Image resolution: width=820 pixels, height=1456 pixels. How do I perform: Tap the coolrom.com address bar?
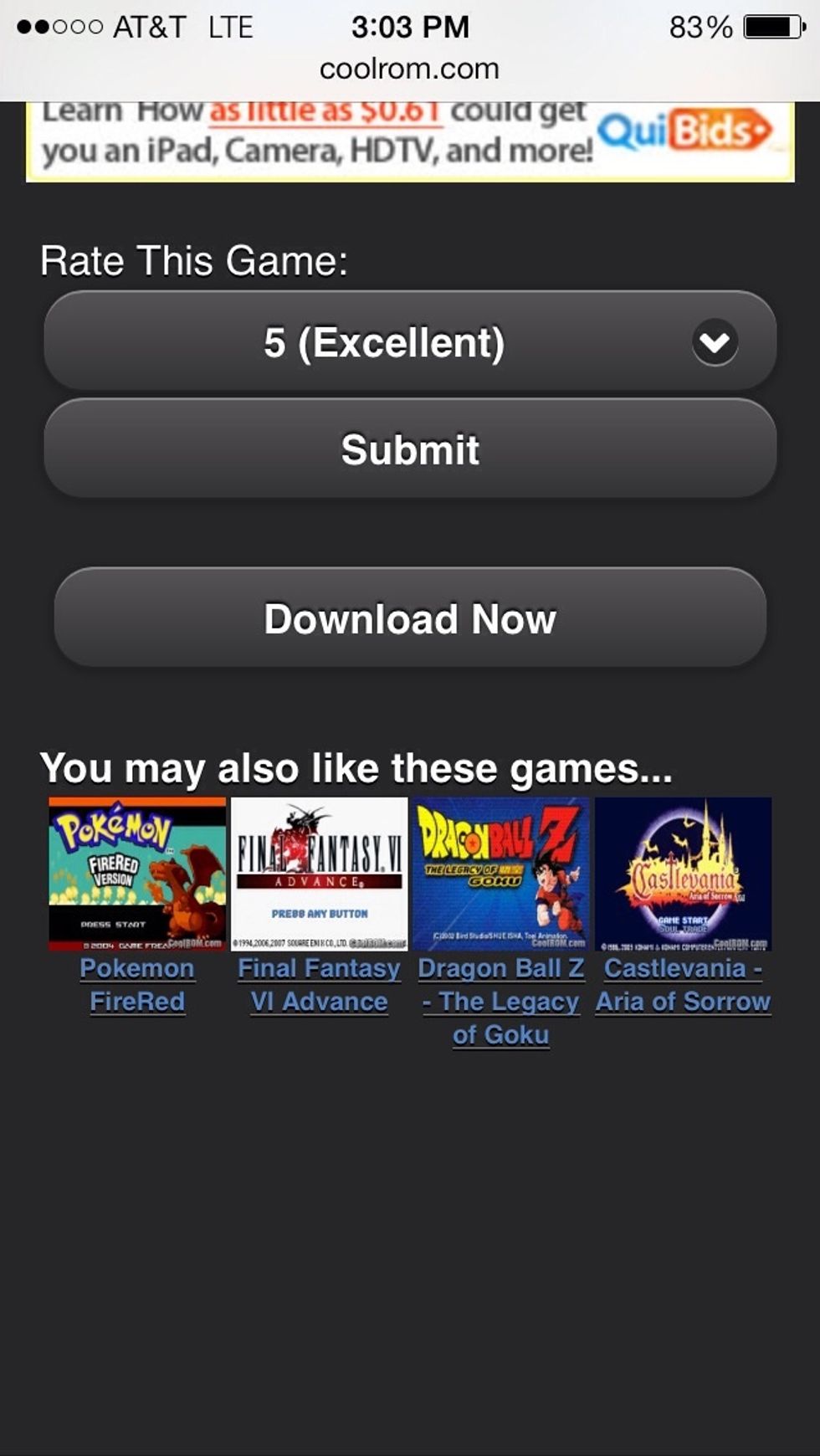click(409, 69)
